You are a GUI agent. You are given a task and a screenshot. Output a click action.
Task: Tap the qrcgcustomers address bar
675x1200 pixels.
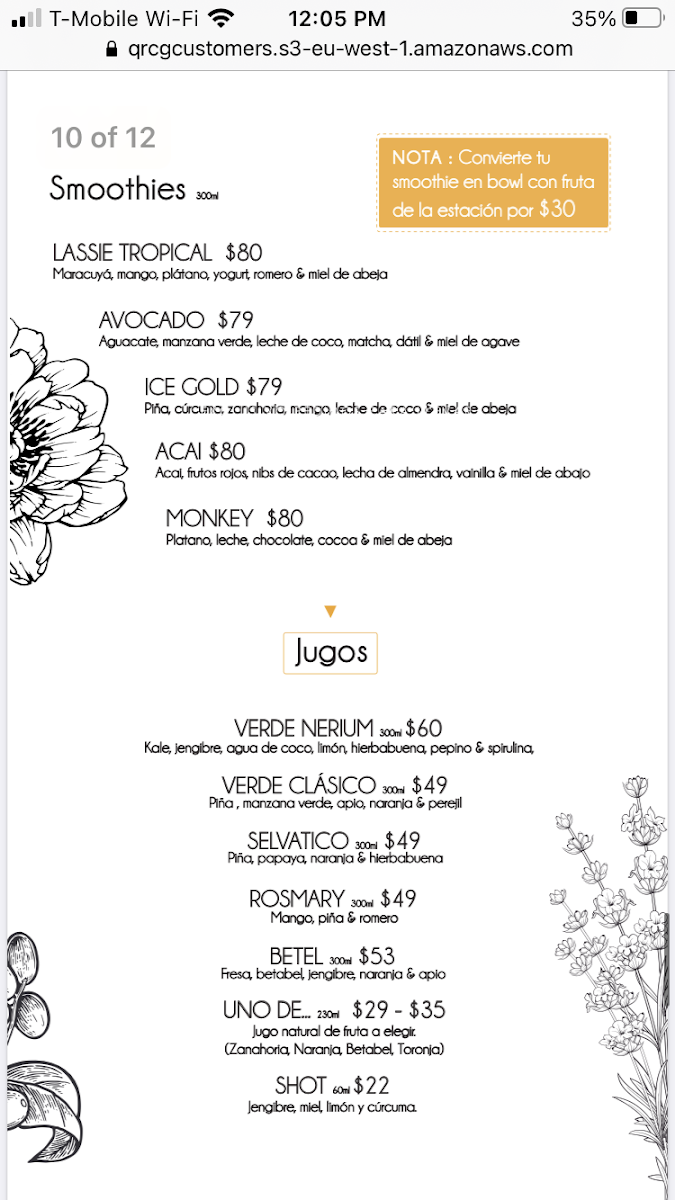tap(339, 49)
